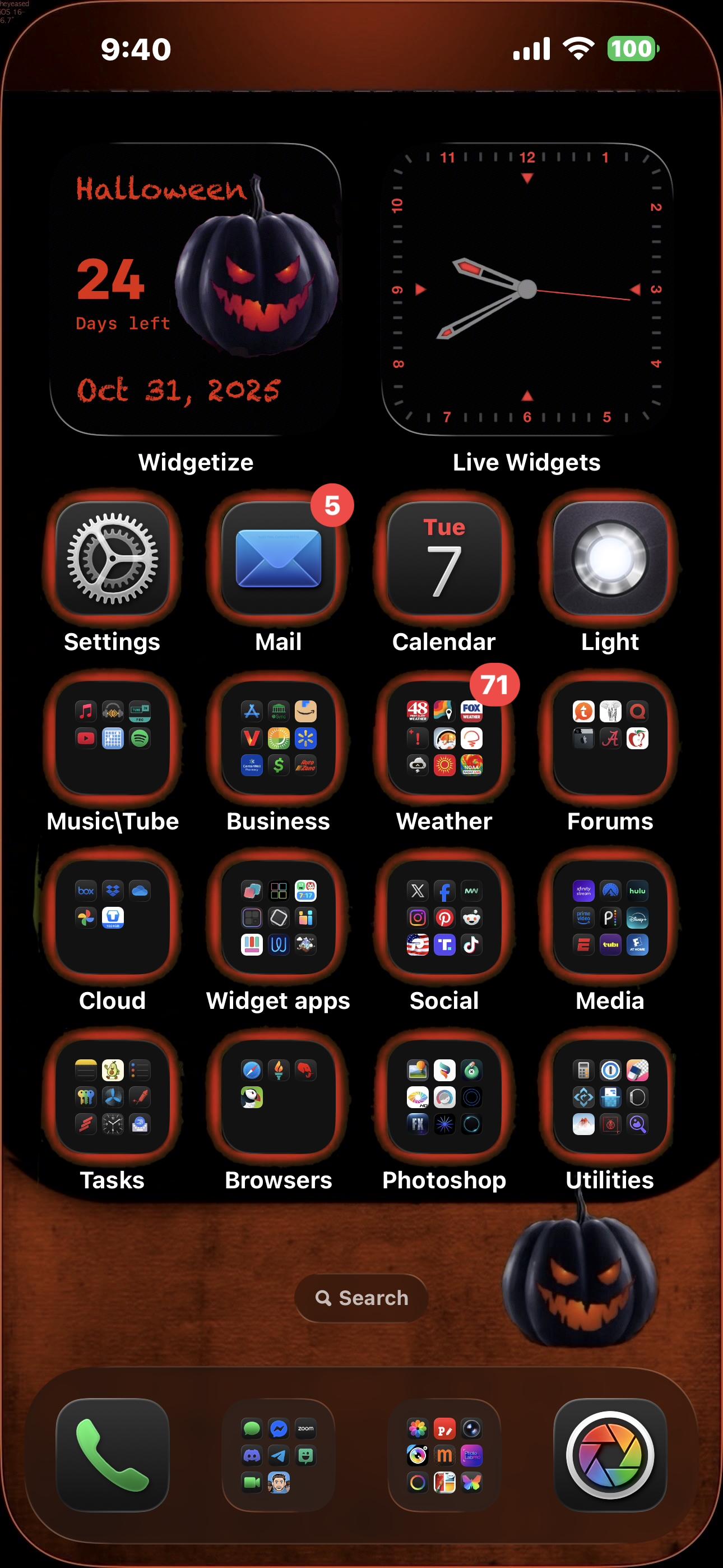
Task: Open the Media folder
Action: [x=610, y=917]
